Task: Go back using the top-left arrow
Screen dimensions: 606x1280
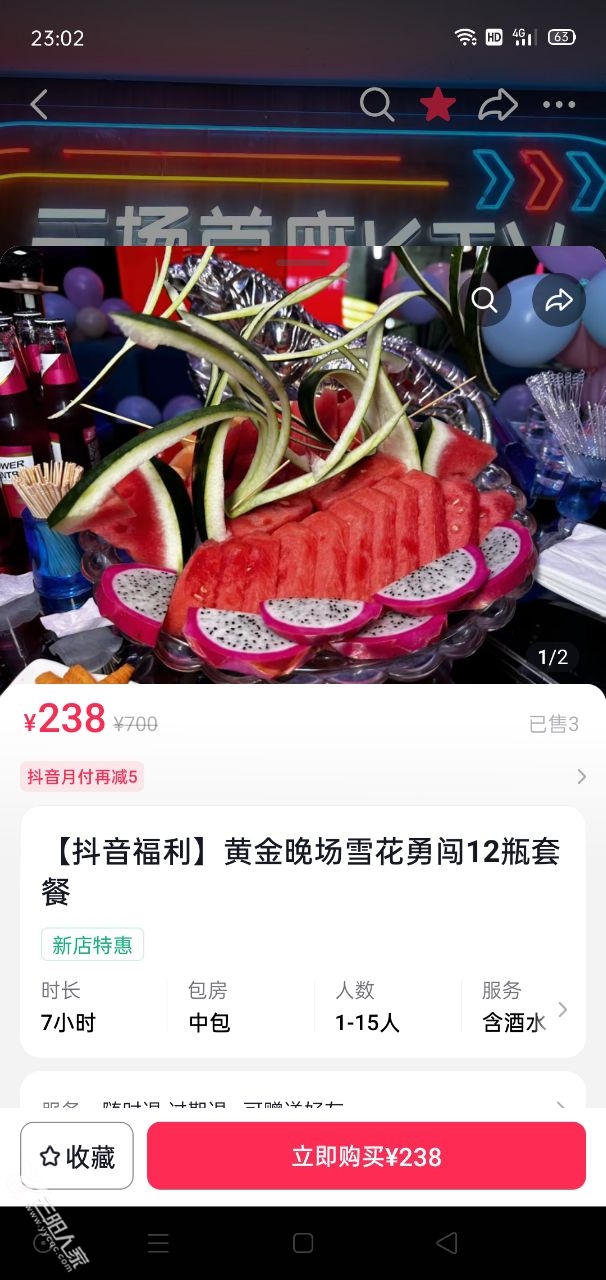Action: click(x=39, y=104)
